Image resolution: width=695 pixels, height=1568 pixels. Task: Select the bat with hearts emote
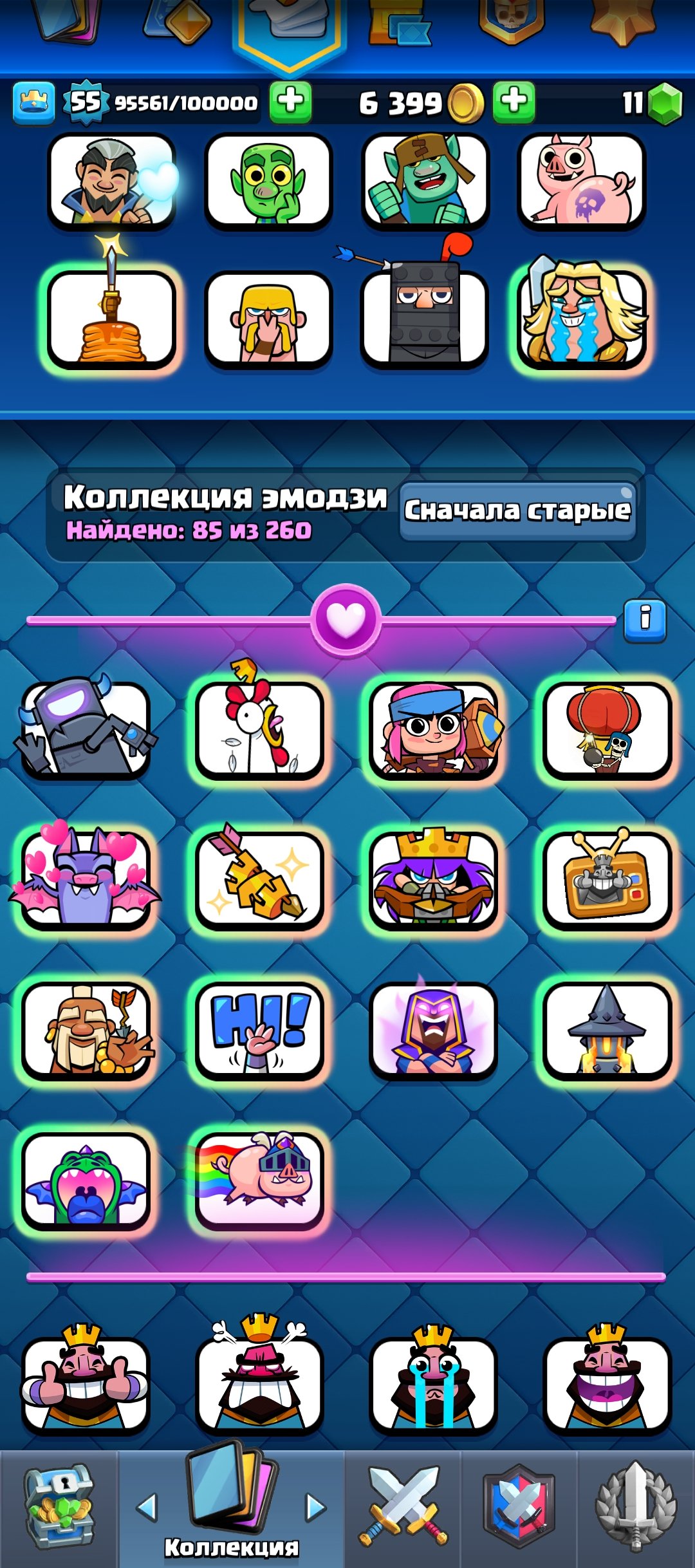pos(86,879)
